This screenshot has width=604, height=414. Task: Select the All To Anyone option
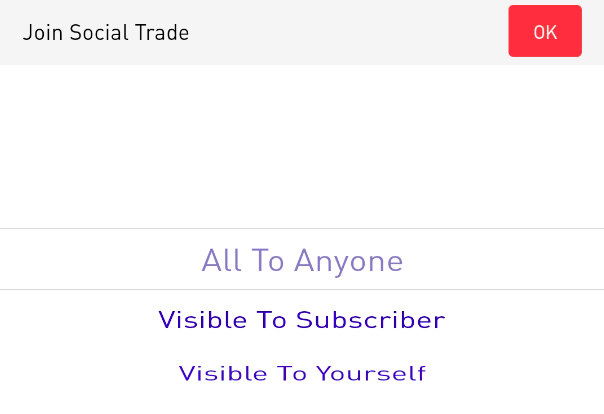pyautogui.click(x=302, y=261)
